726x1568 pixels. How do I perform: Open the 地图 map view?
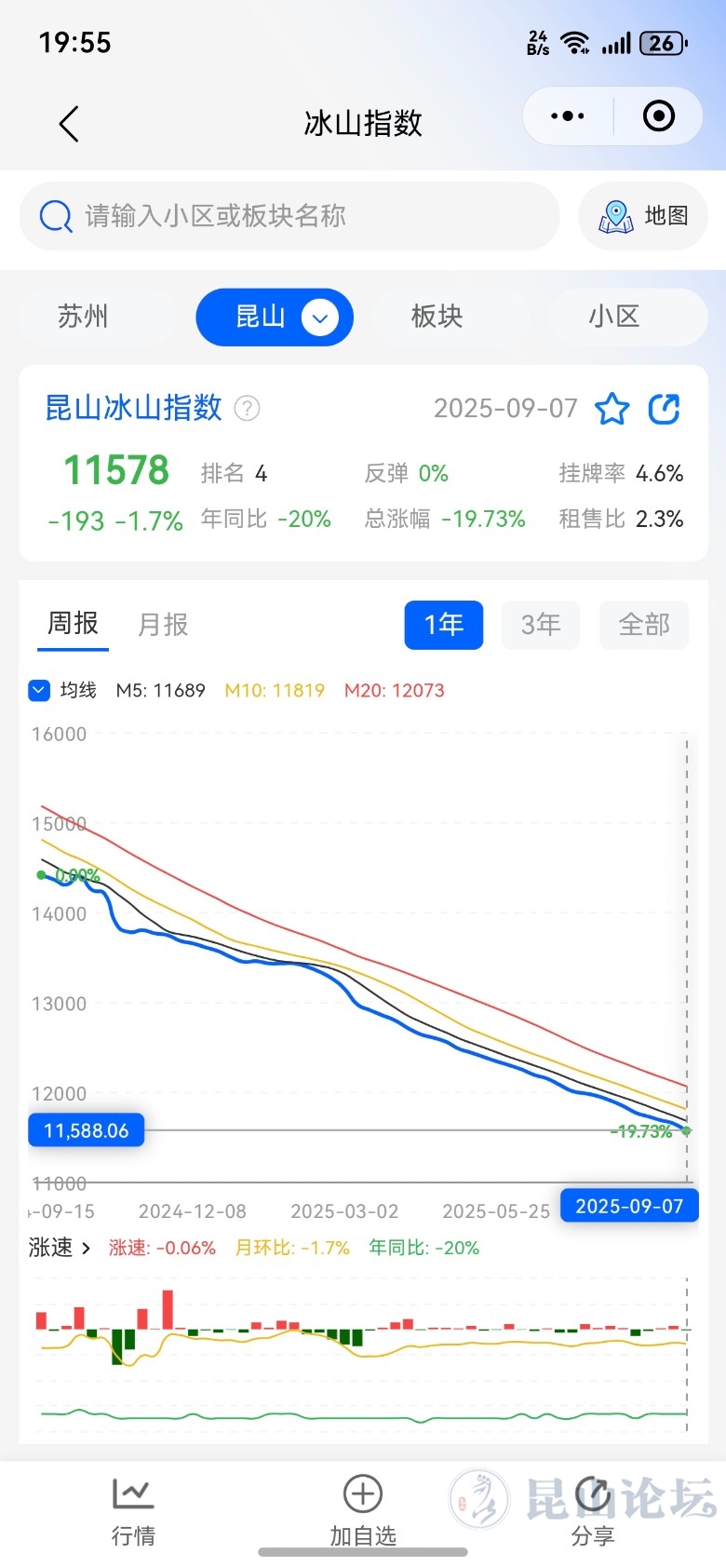643,216
